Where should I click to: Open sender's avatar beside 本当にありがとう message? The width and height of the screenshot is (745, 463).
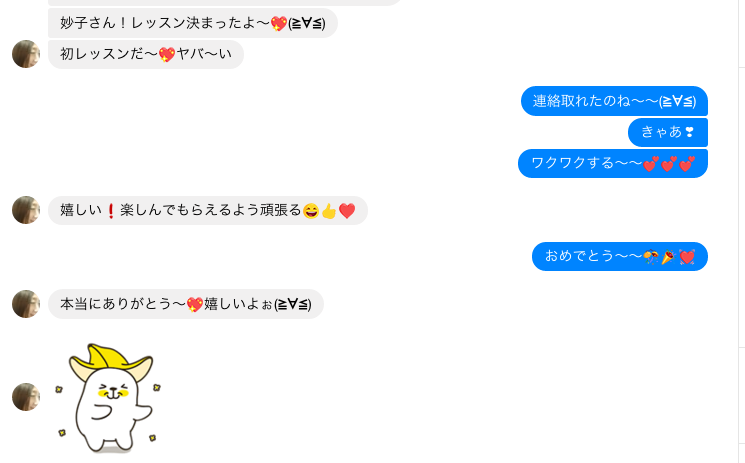click(25, 304)
